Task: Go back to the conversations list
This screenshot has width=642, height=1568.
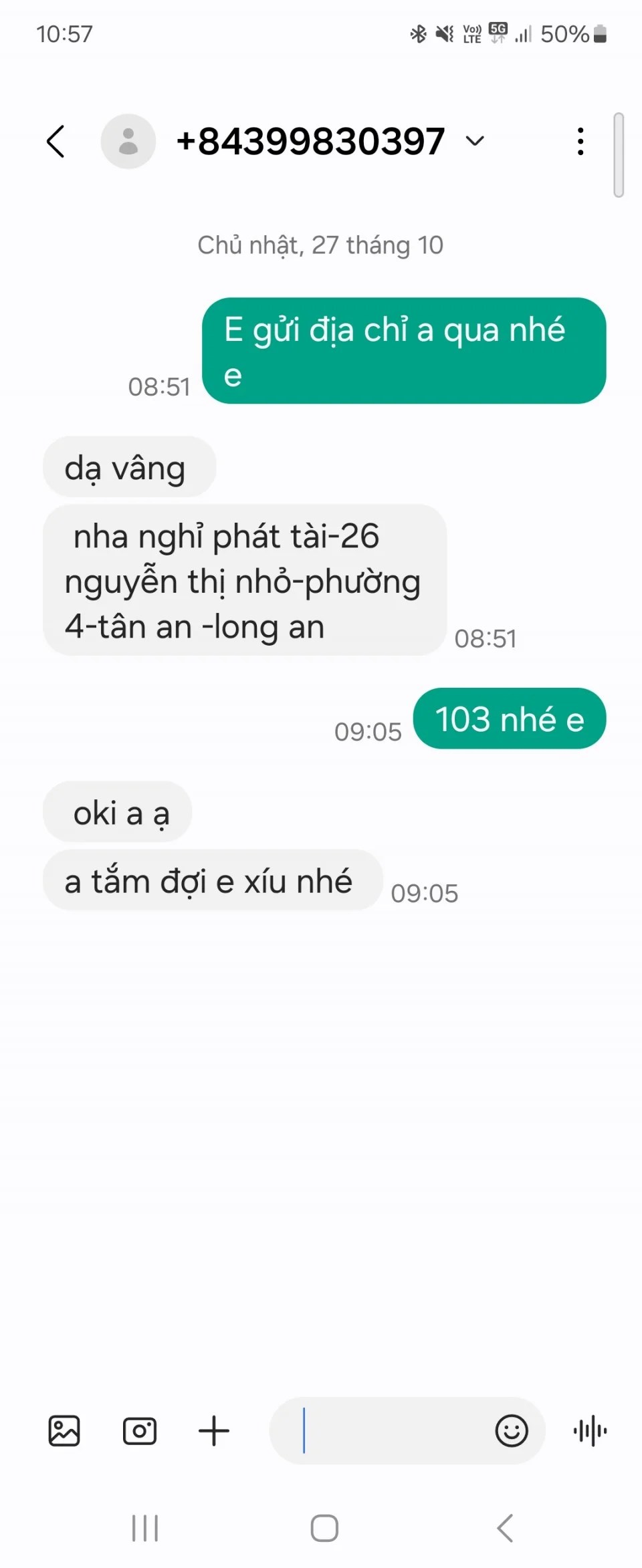Action: coord(56,141)
